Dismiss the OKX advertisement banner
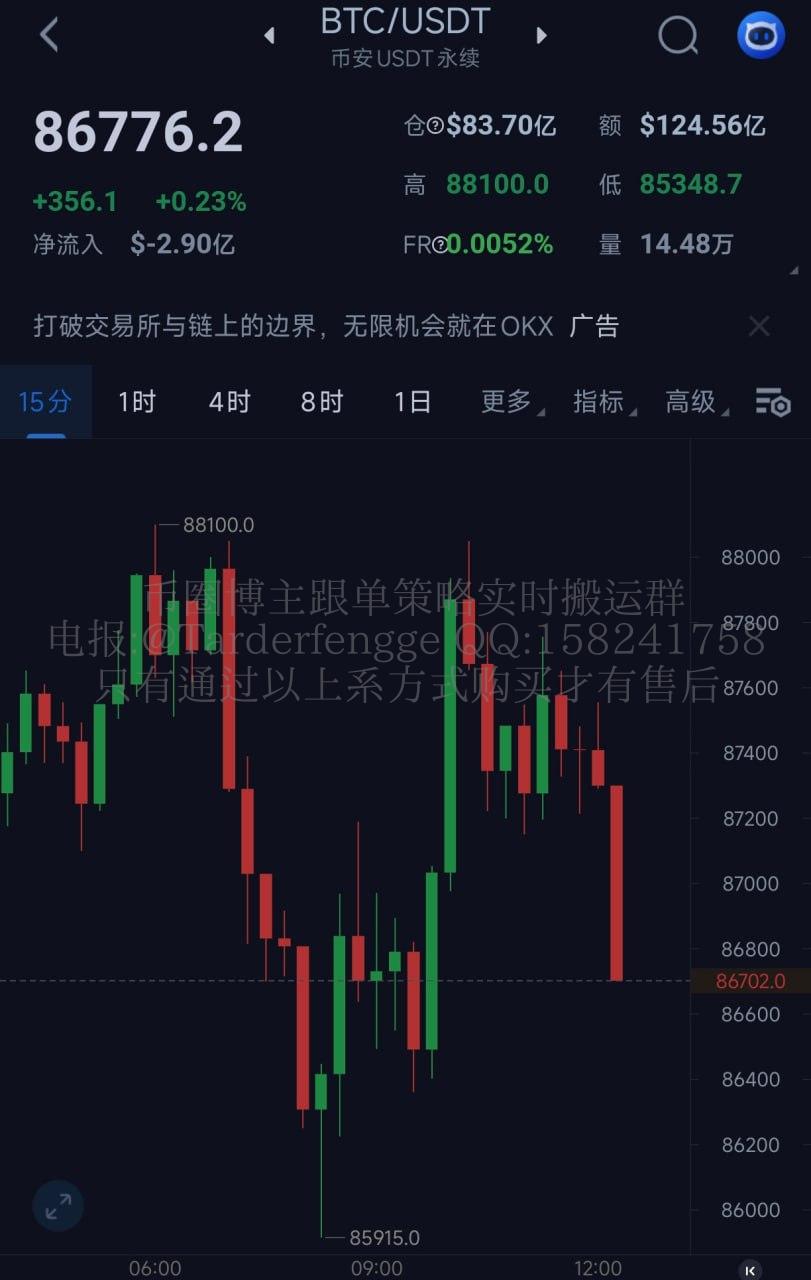This screenshot has width=811, height=1280. coord(759,326)
